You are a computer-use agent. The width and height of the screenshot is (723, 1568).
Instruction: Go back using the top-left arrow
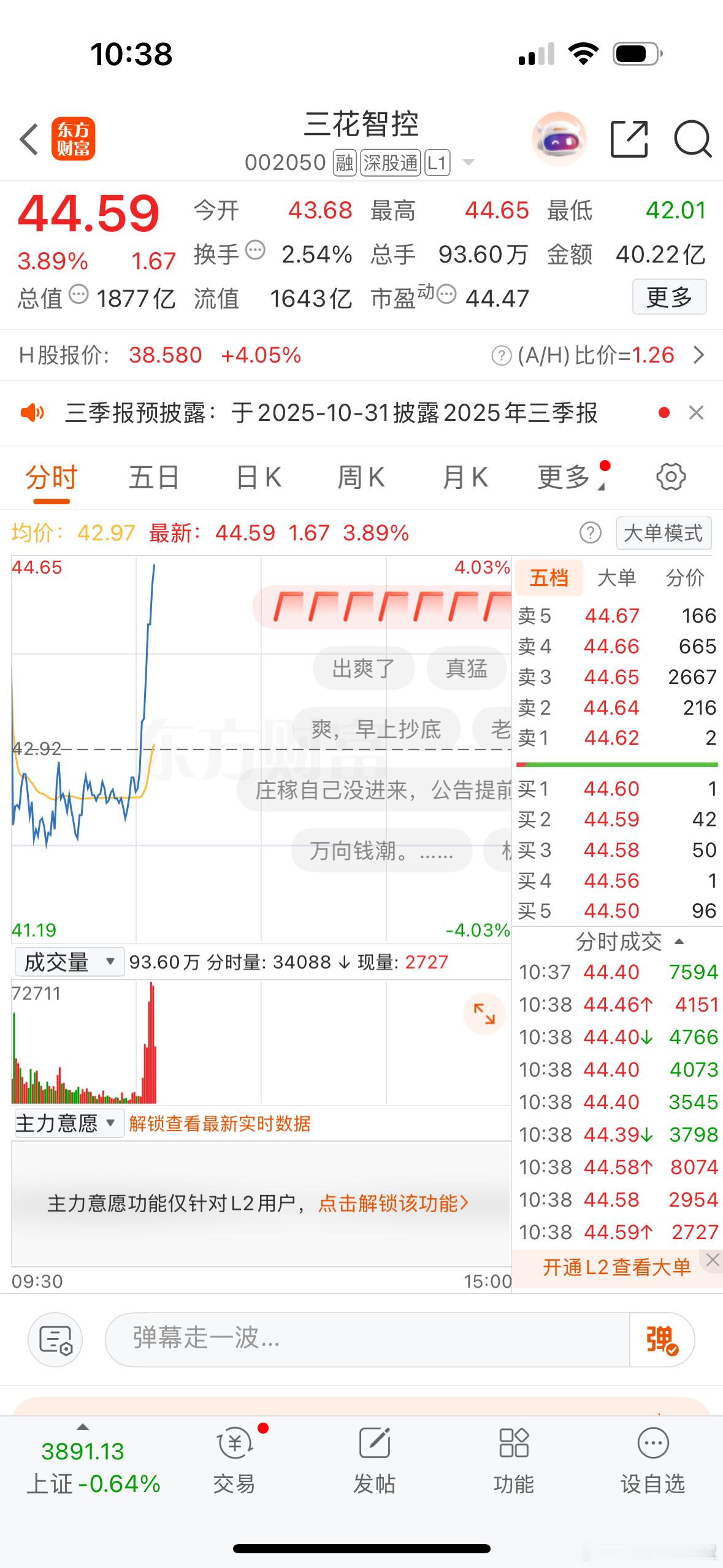click(x=29, y=139)
